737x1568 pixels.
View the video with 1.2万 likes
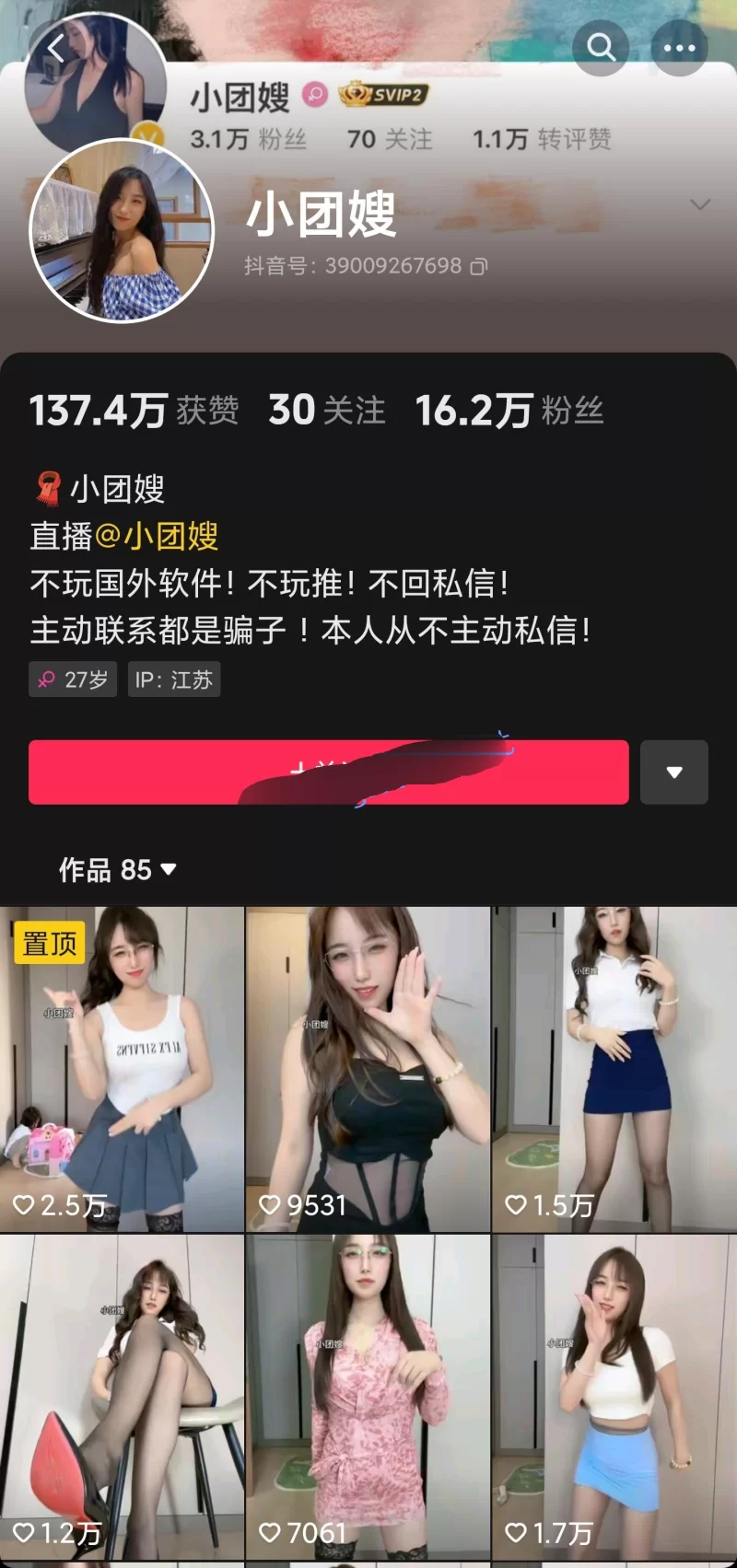pyautogui.click(x=122, y=1397)
